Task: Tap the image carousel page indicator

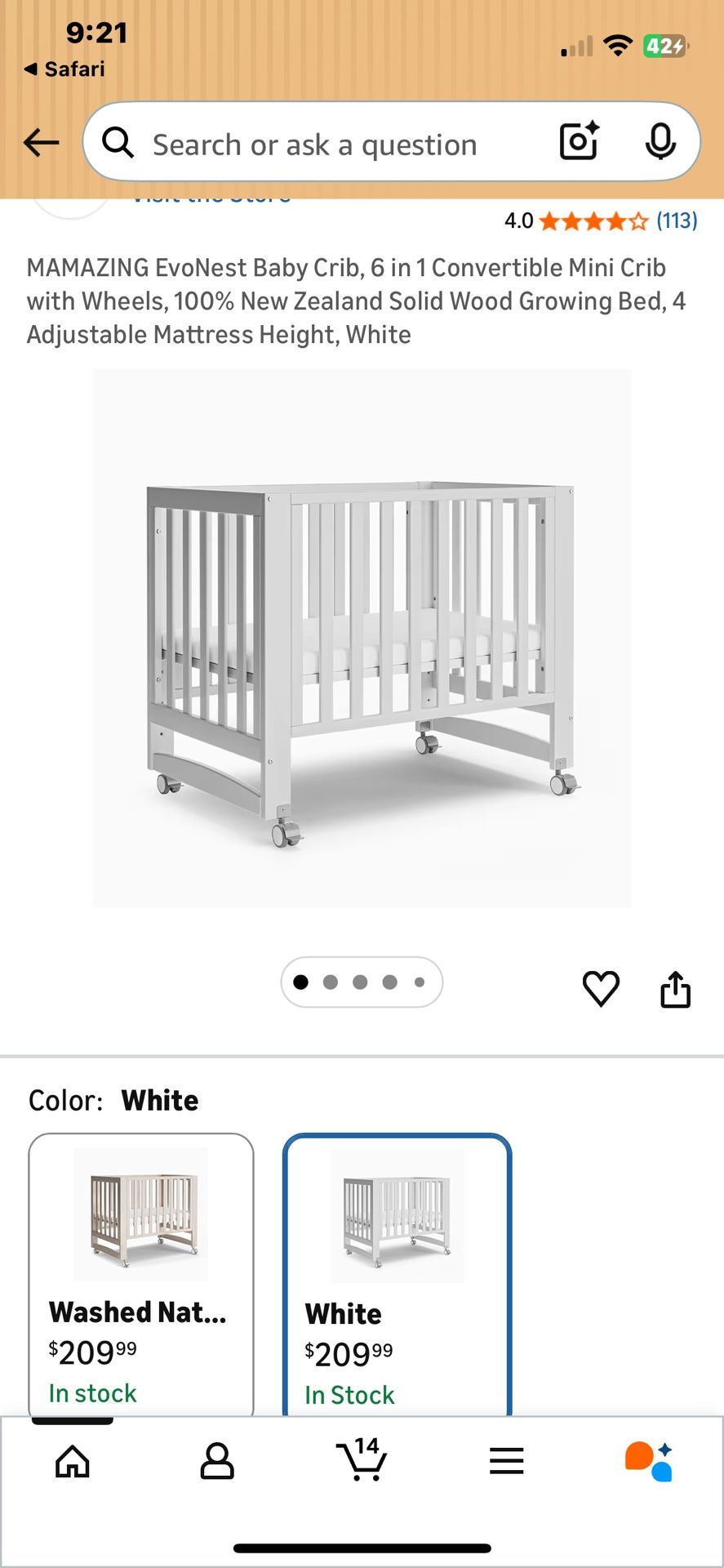Action: [x=362, y=982]
